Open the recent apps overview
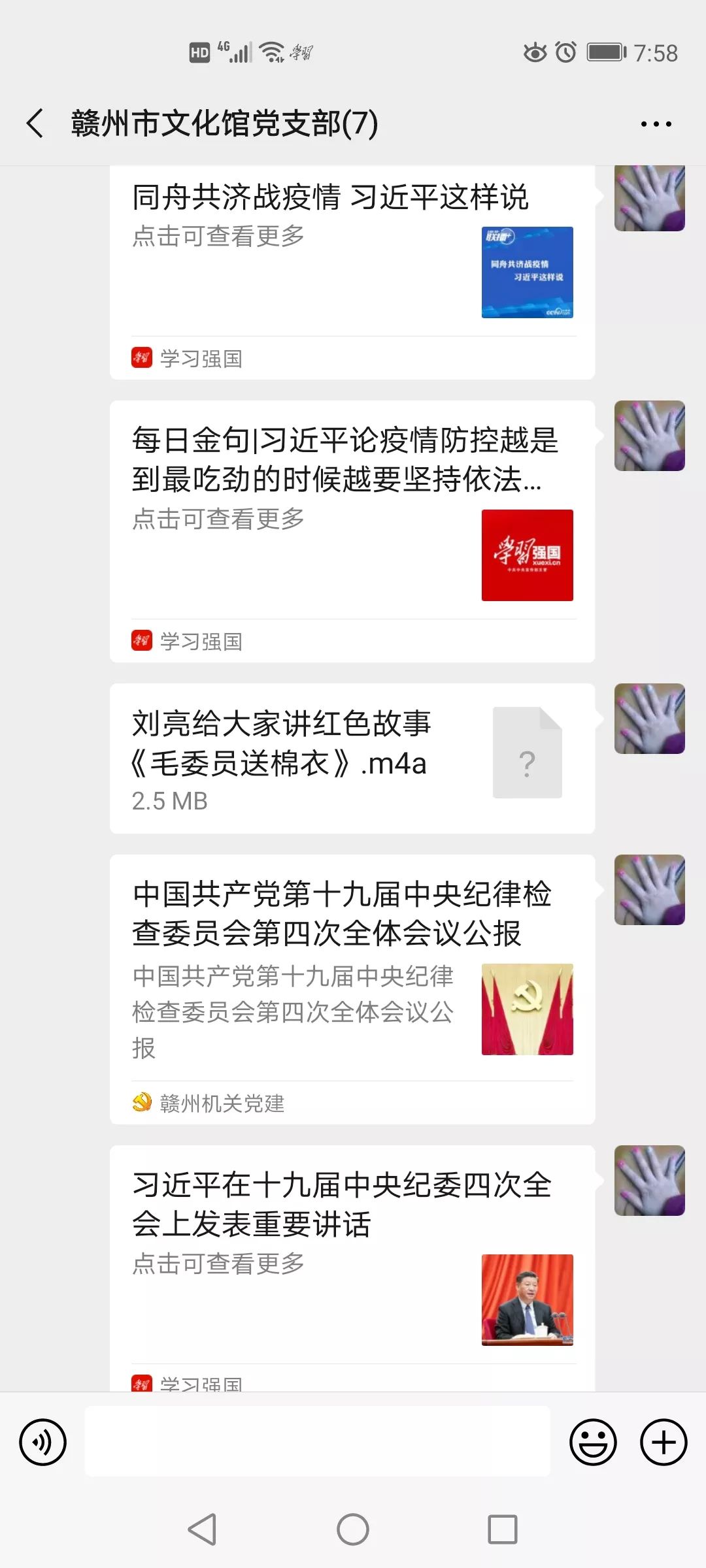 click(x=502, y=1529)
